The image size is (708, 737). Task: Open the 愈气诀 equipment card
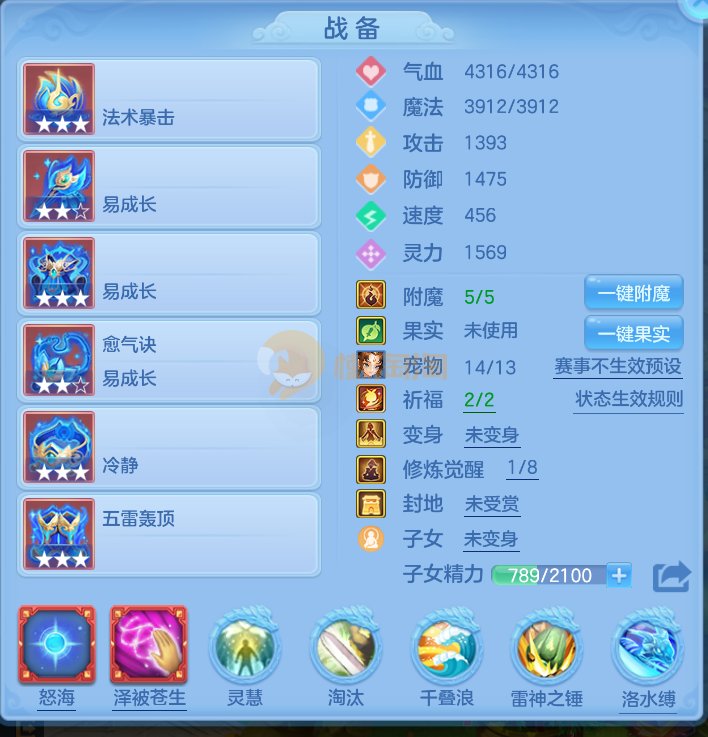click(169, 360)
